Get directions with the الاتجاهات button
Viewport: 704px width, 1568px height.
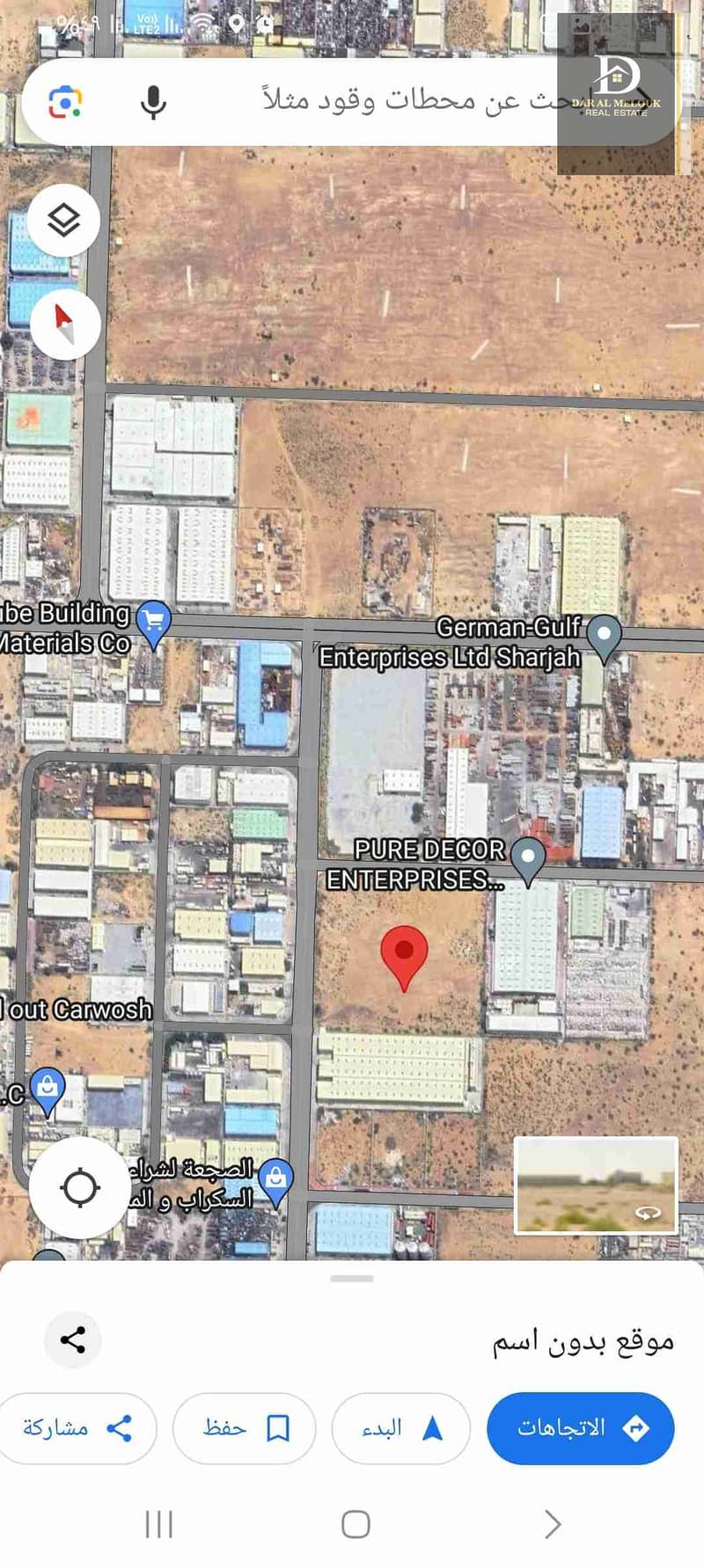click(x=580, y=1428)
